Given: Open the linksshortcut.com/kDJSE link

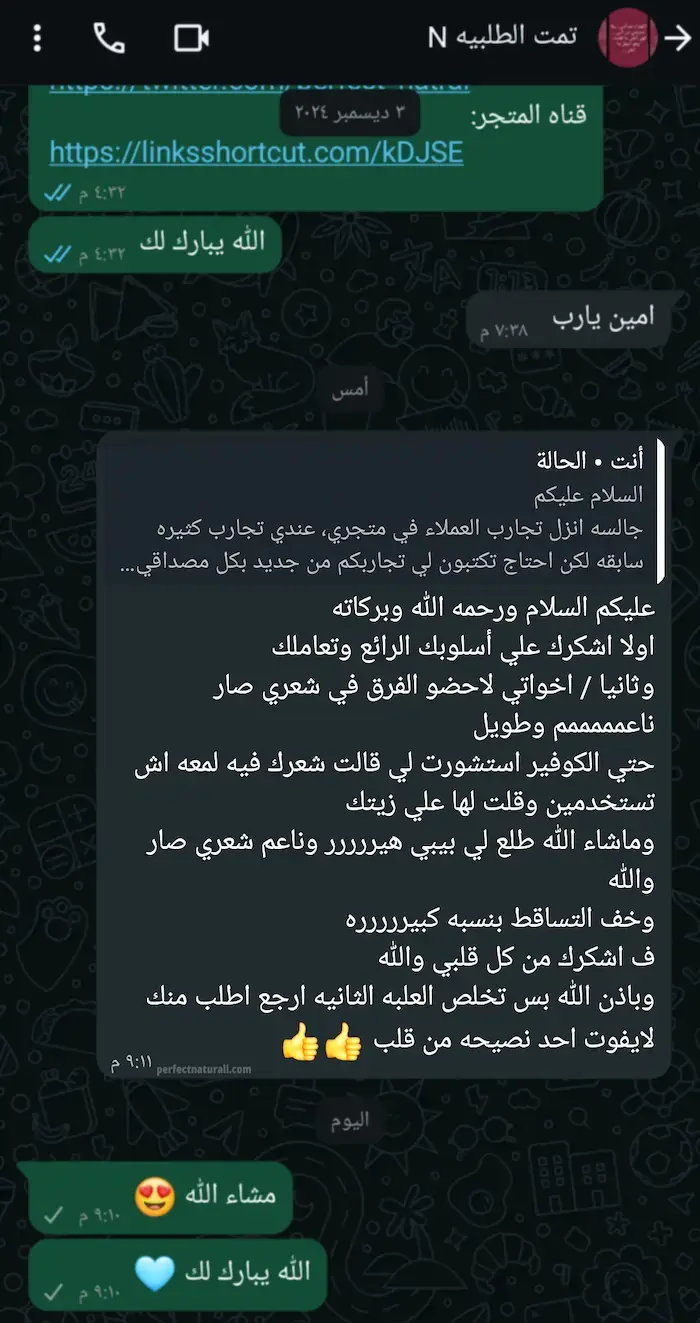Looking at the screenshot, I should tap(257, 151).
